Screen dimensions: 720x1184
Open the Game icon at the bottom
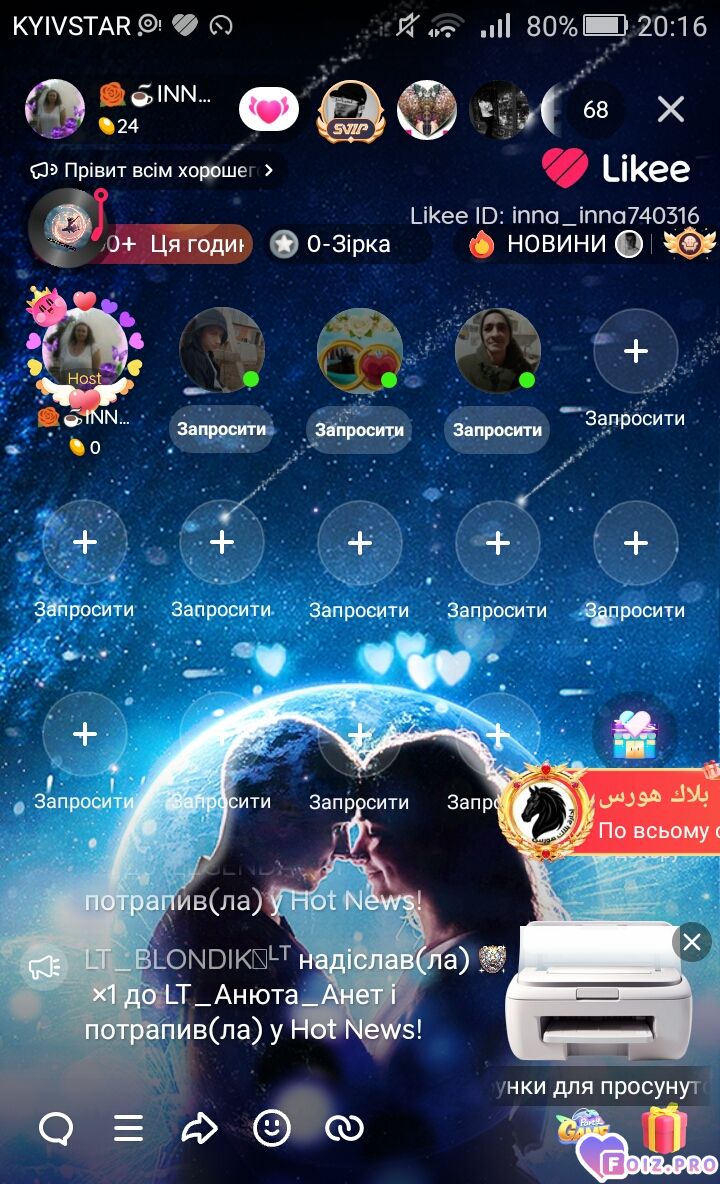tap(583, 1127)
